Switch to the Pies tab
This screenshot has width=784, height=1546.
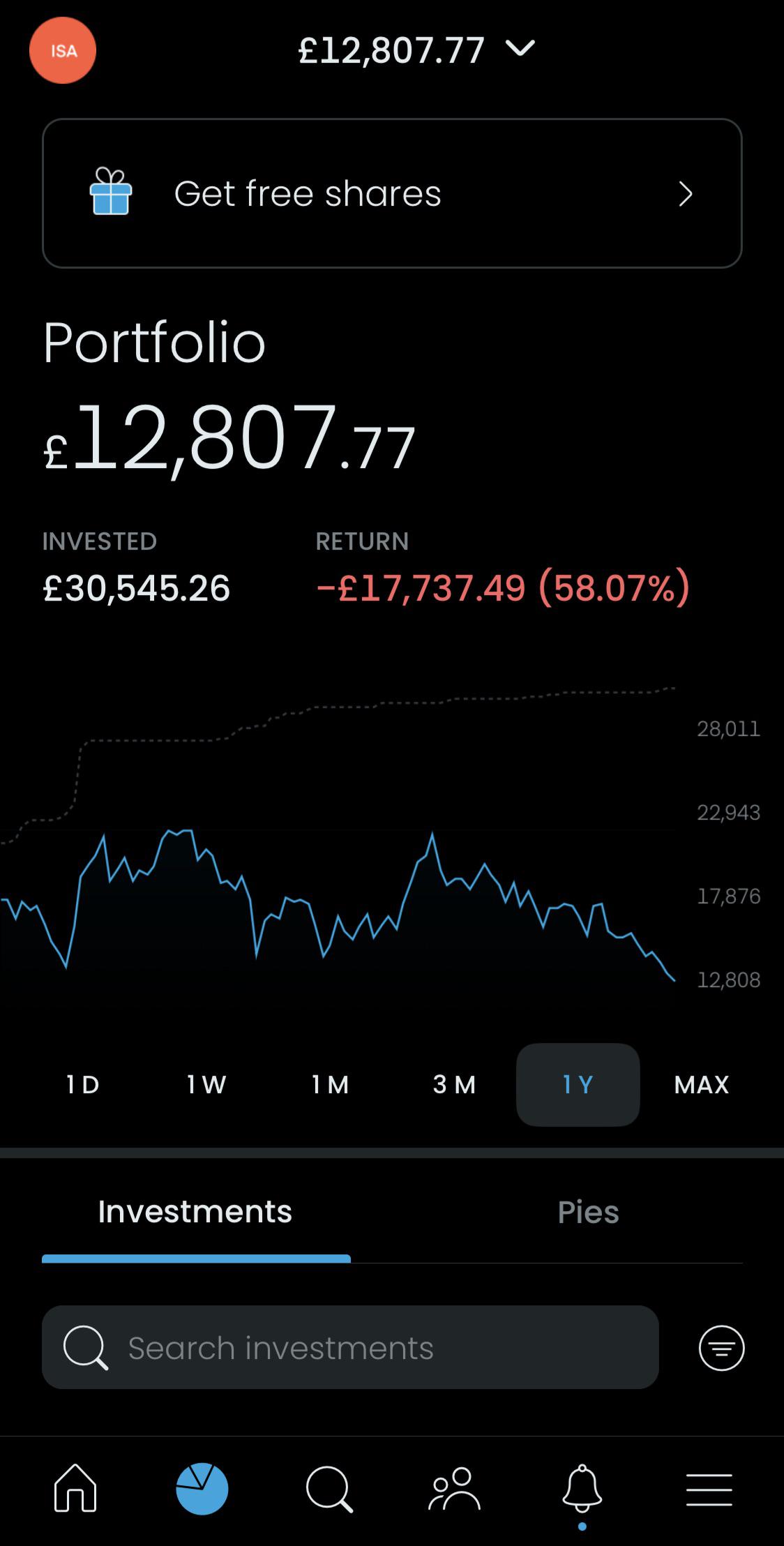[x=588, y=1212]
